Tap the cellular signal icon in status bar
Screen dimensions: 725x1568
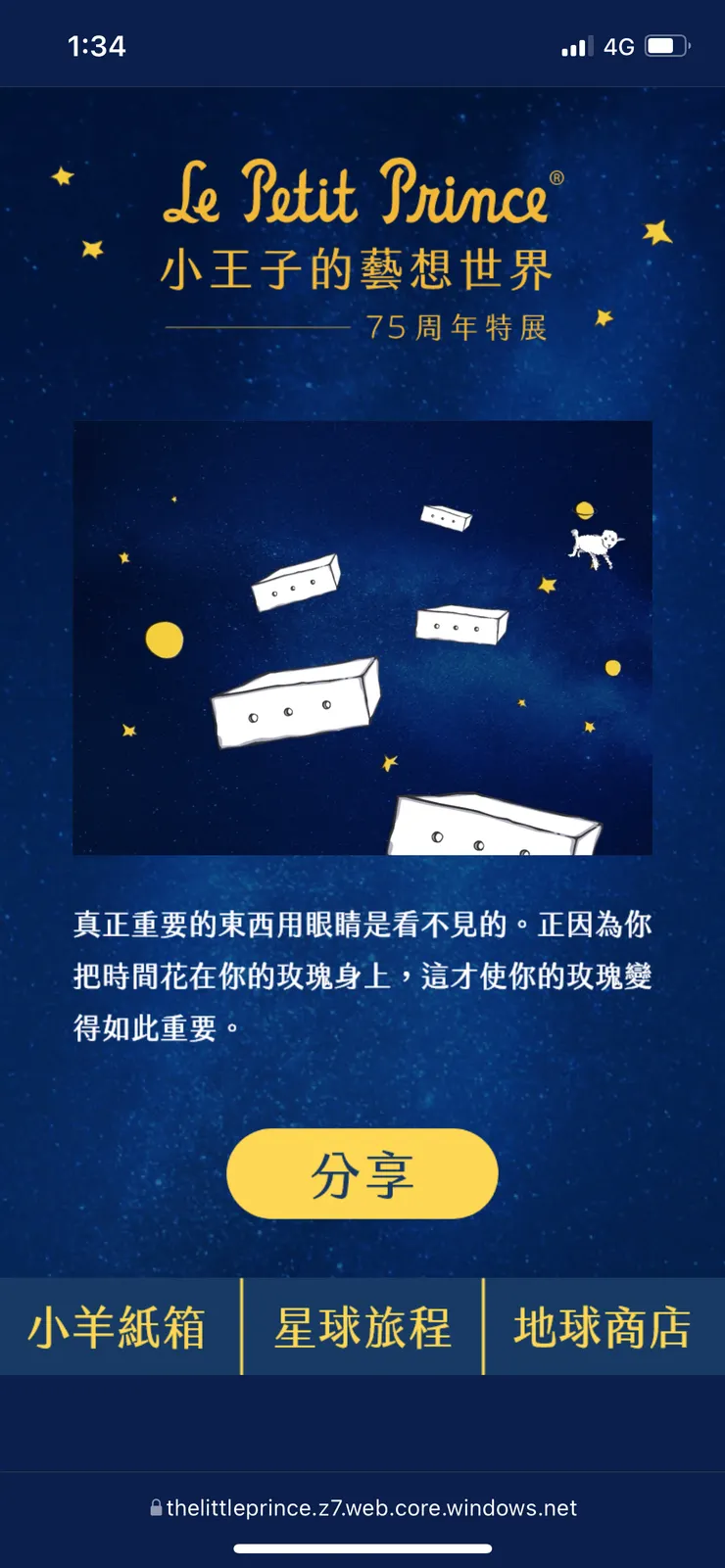coord(577,44)
